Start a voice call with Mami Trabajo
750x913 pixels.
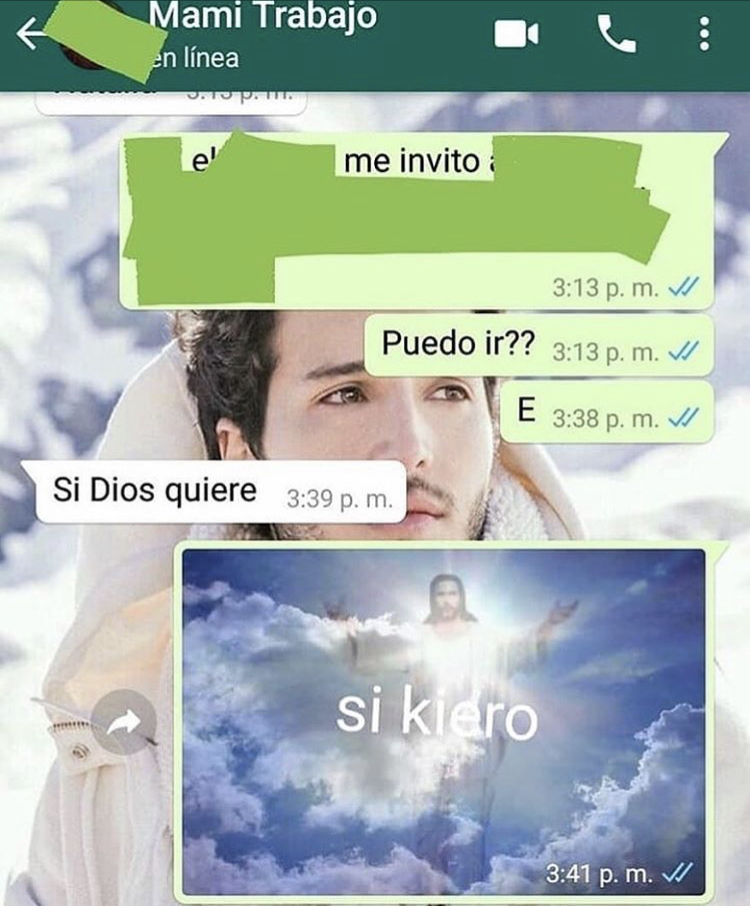coord(616,34)
